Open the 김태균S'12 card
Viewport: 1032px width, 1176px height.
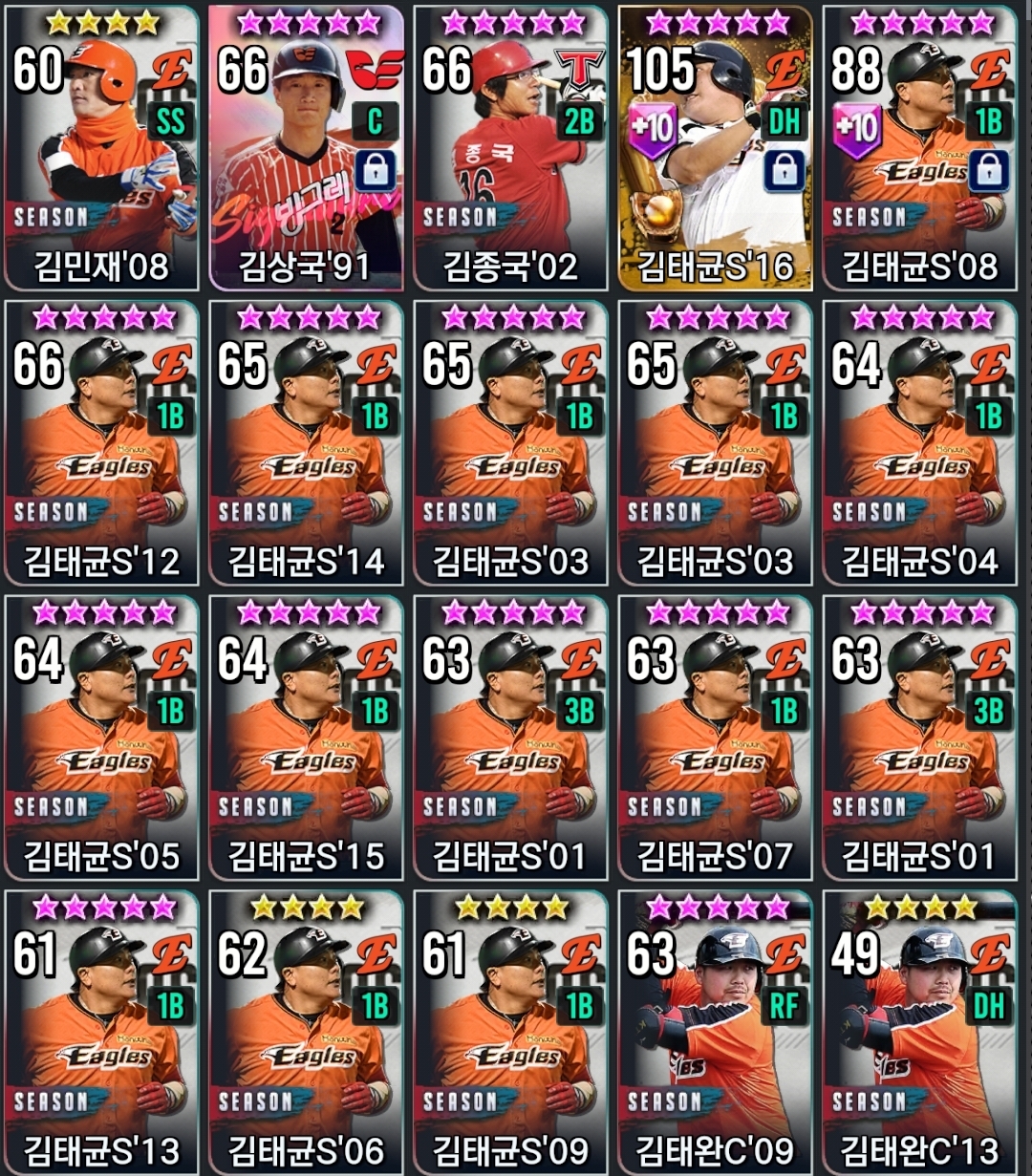[101, 442]
